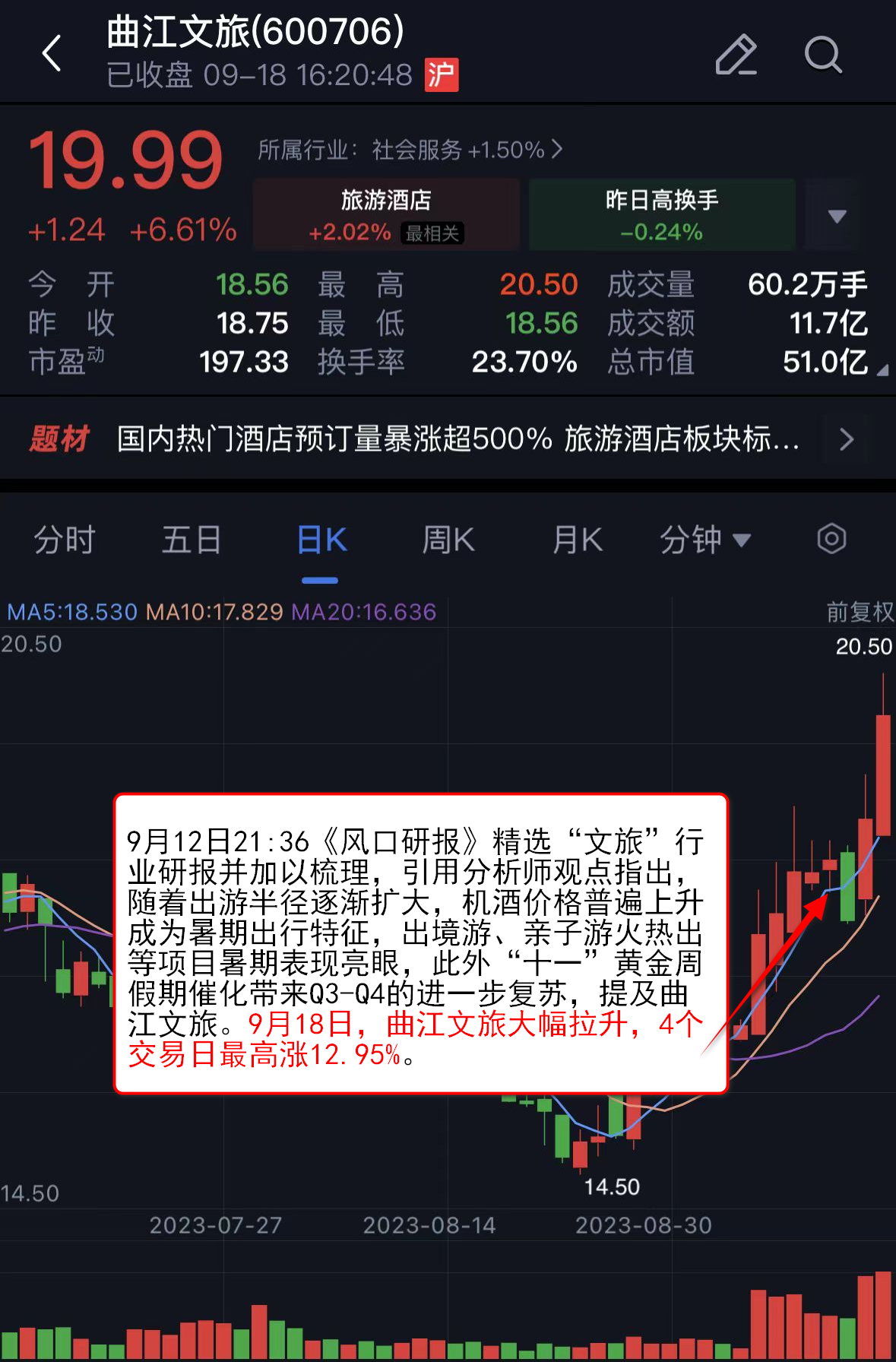896x1362 pixels.
Task: Open the 题材 hotel booking news row
Action: [x=456, y=439]
